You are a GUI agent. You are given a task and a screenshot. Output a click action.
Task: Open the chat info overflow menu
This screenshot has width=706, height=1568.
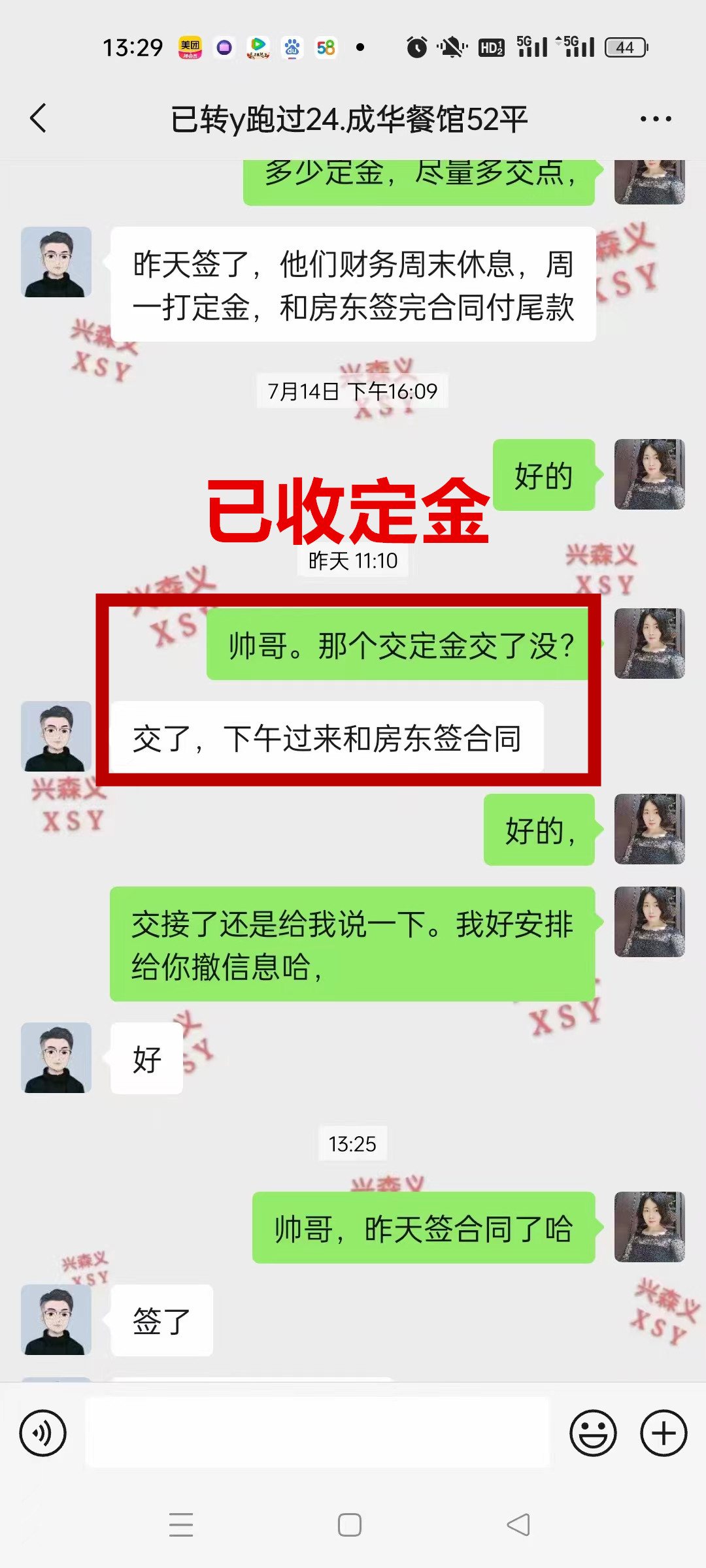pyautogui.click(x=656, y=119)
